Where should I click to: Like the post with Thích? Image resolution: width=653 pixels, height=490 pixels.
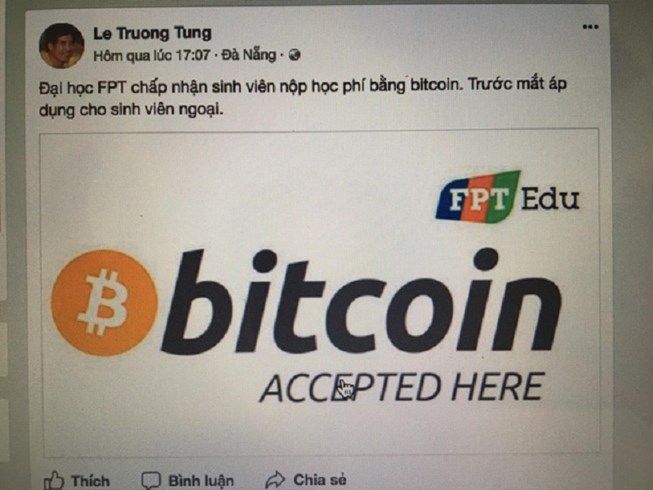click(x=77, y=480)
